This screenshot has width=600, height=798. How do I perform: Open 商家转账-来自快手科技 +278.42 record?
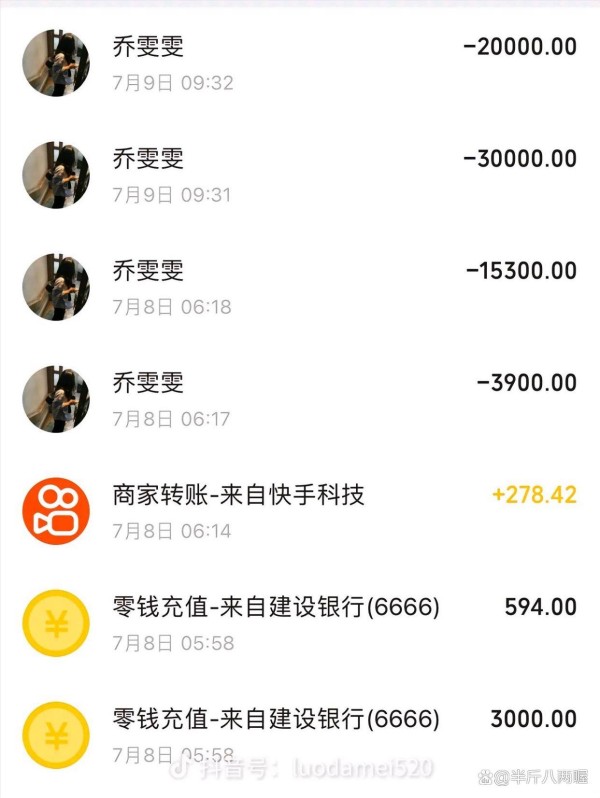coord(300,511)
